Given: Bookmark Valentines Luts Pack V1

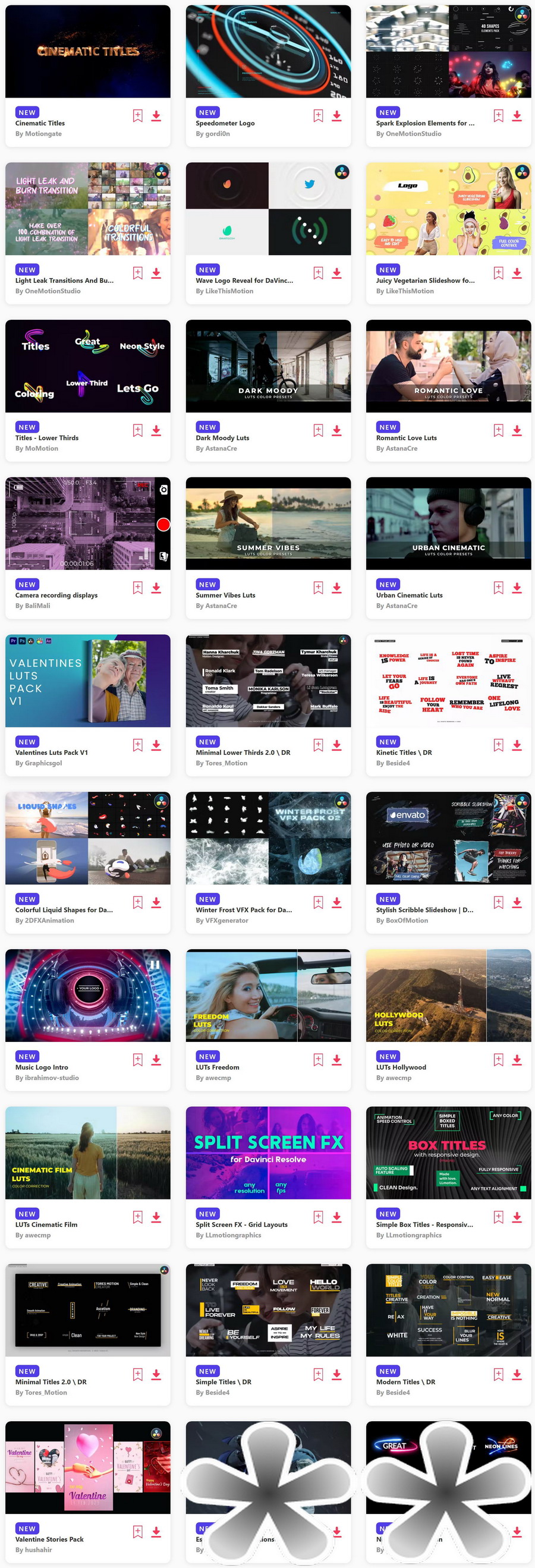Looking at the screenshot, I should click(x=138, y=745).
